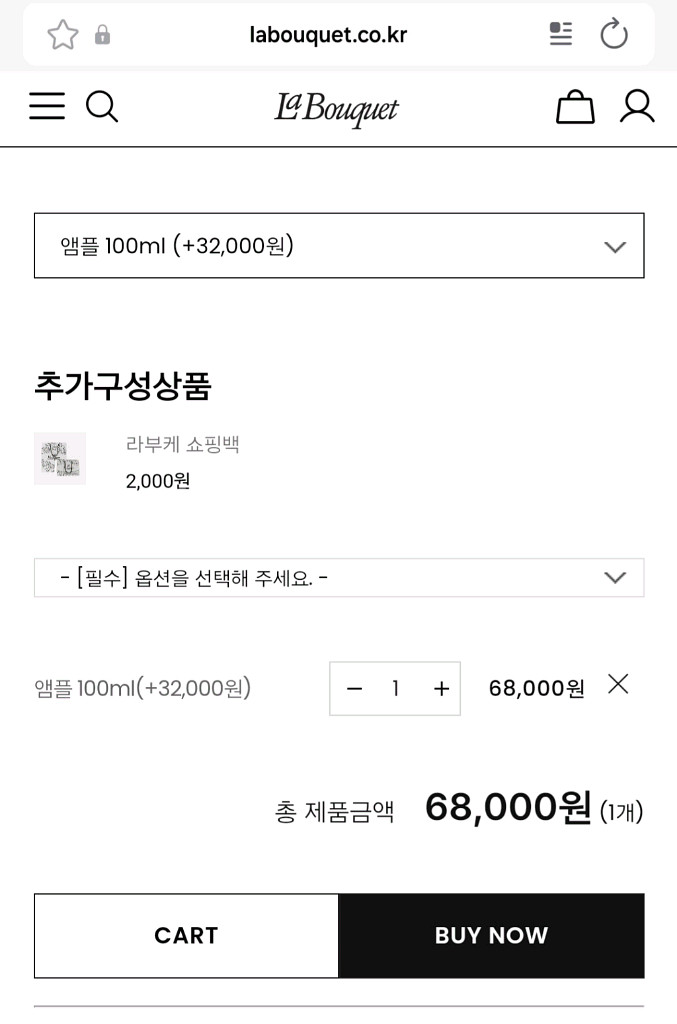This screenshot has height=1024, width=677.
Task: Open the user account icon
Action: (637, 106)
